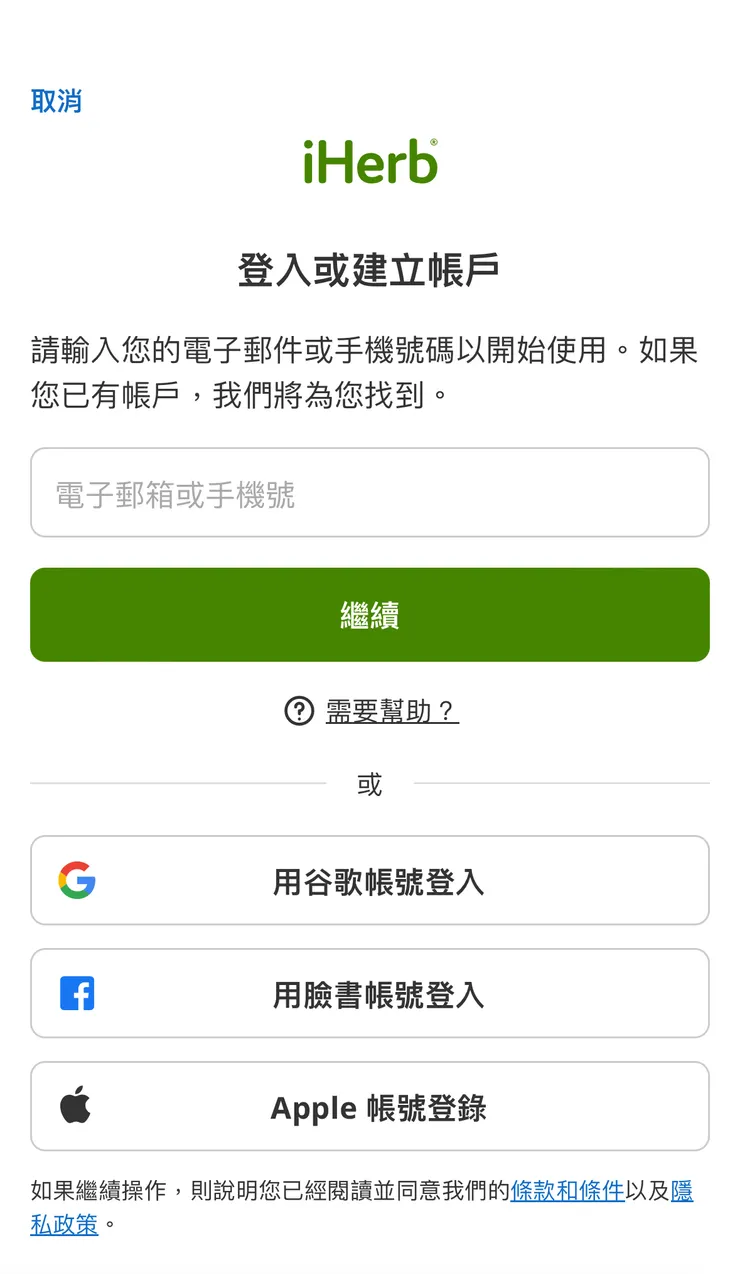Click the Apple logo icon
Image resolution: width=740 pixels, height=1274 pixels.
tap(78, 1107)
